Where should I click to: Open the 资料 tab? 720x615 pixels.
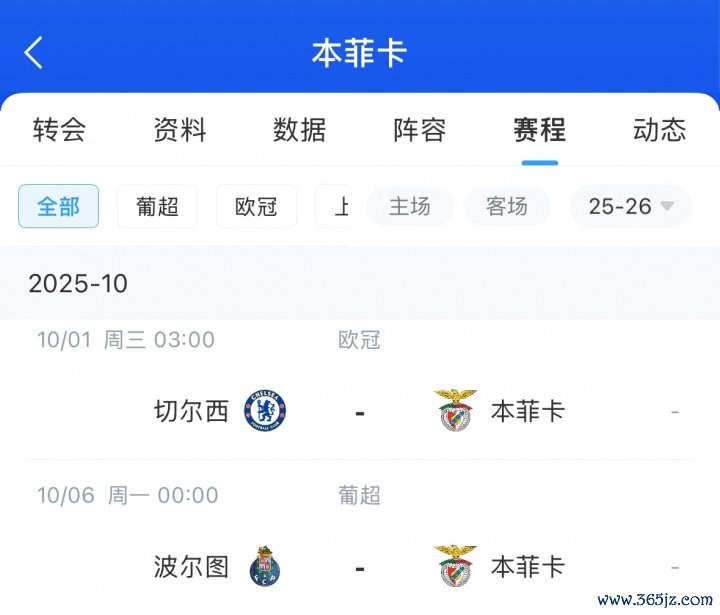pyautogui.click(x=179, y=130)
